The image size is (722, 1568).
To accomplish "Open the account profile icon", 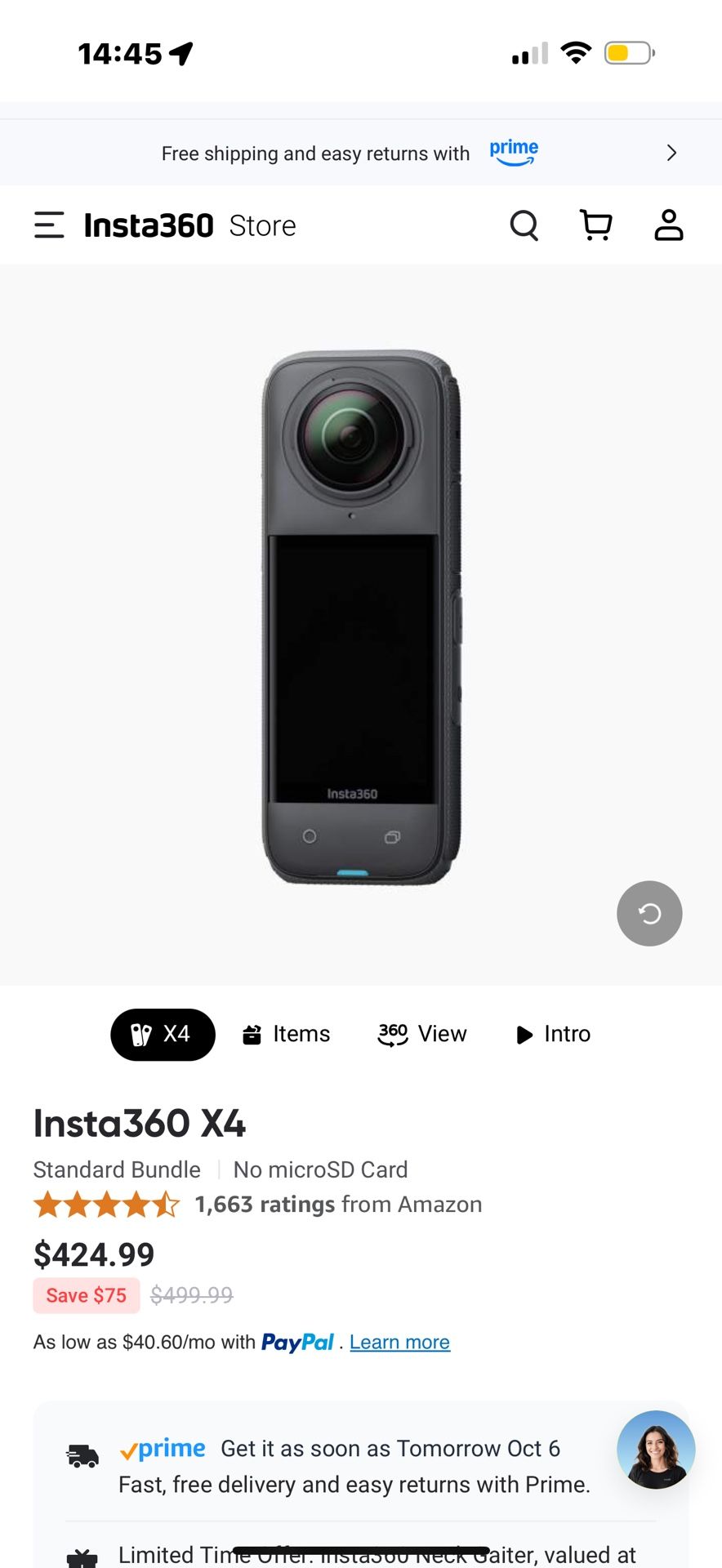I will (x=669, y=225).
